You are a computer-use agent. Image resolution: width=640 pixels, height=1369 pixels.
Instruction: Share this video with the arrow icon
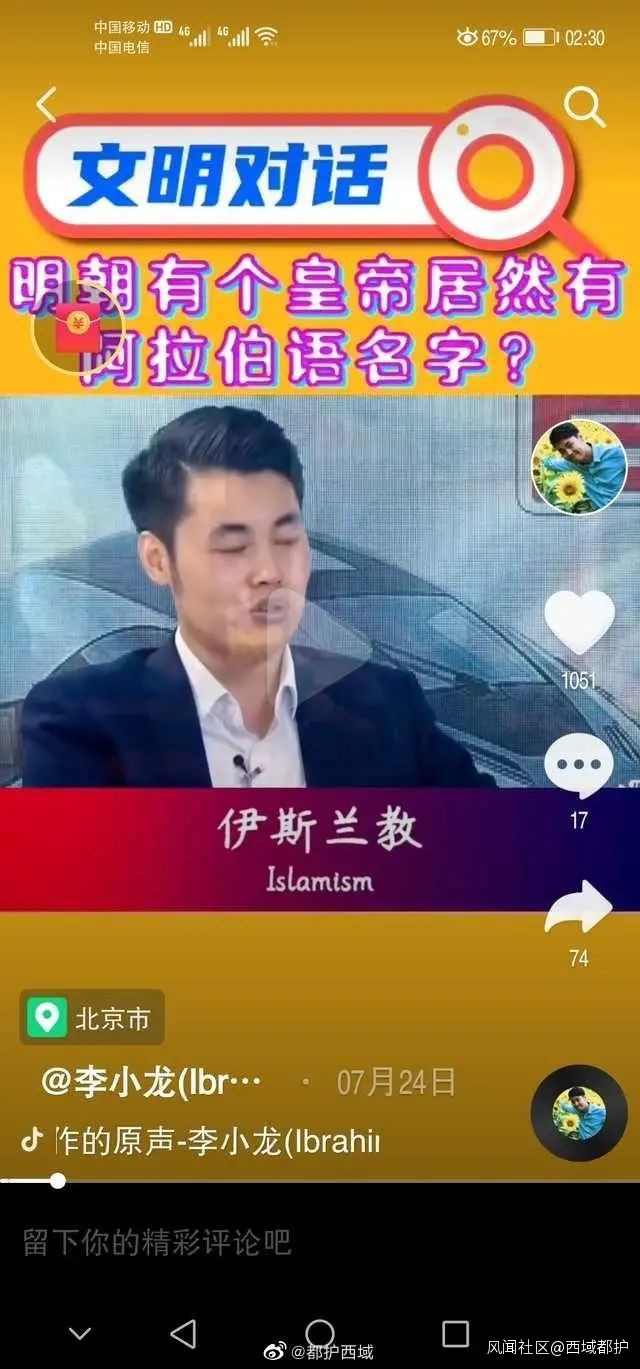578,906
